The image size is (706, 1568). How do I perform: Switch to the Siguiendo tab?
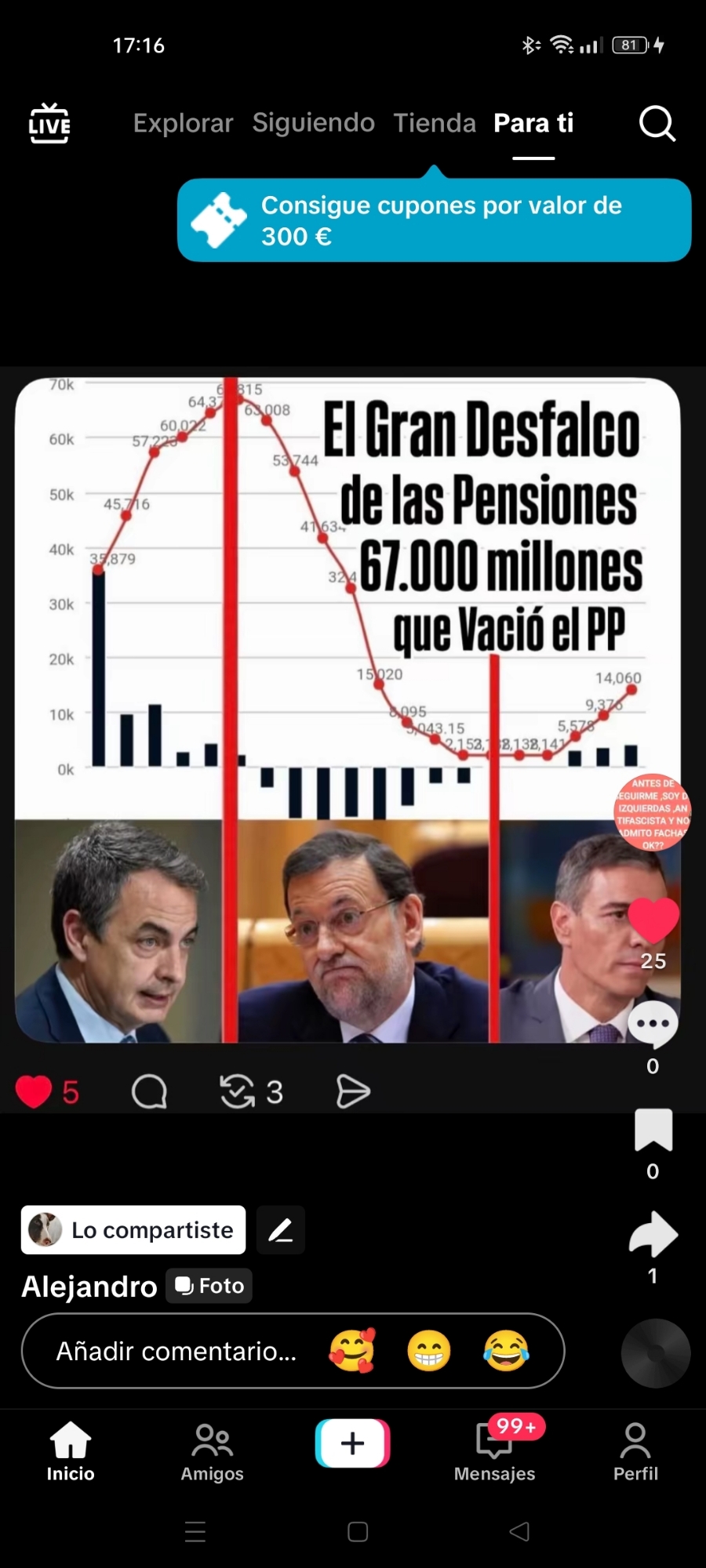coord(313,123)
